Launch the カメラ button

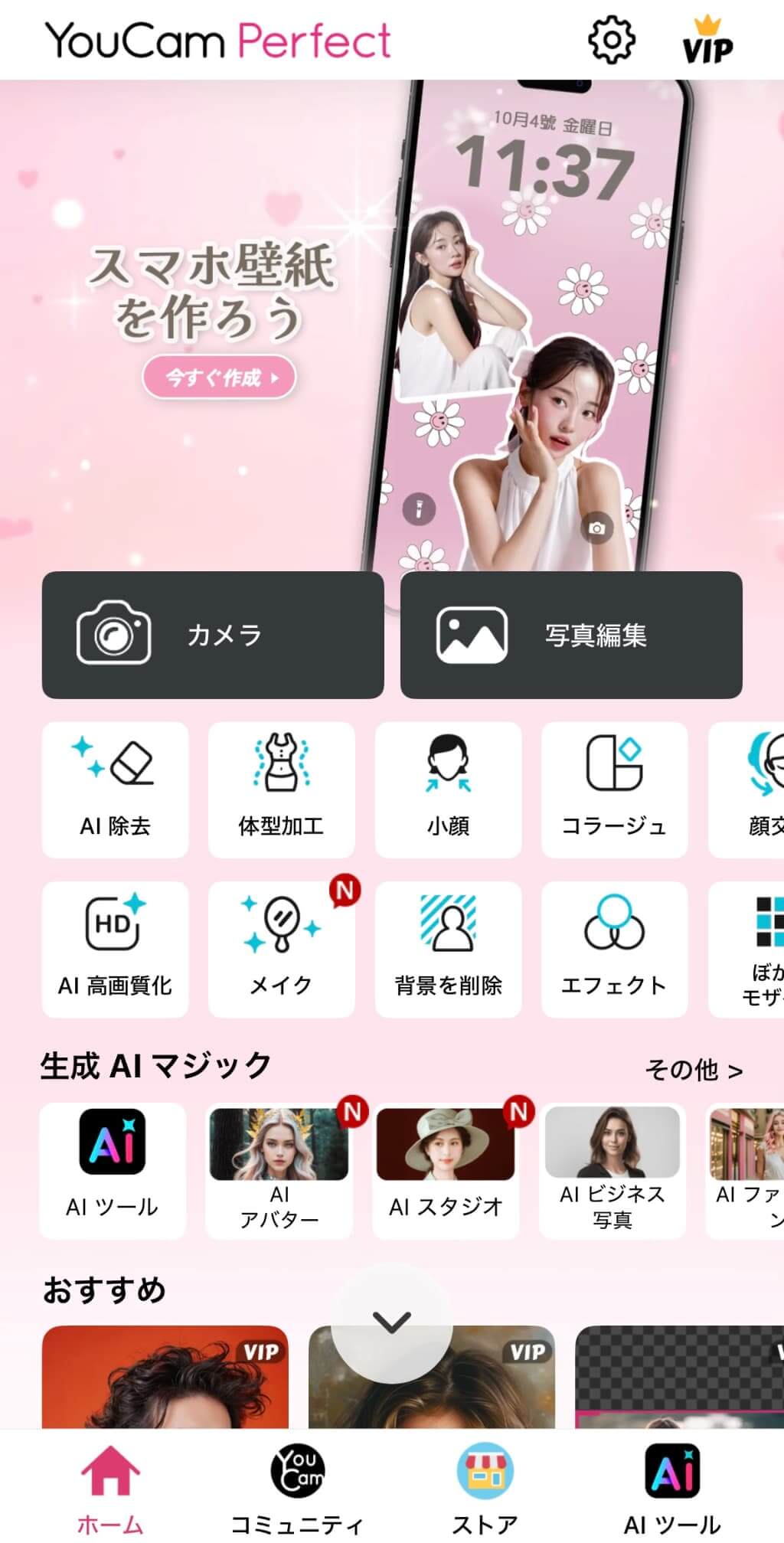tap(213, 635)
